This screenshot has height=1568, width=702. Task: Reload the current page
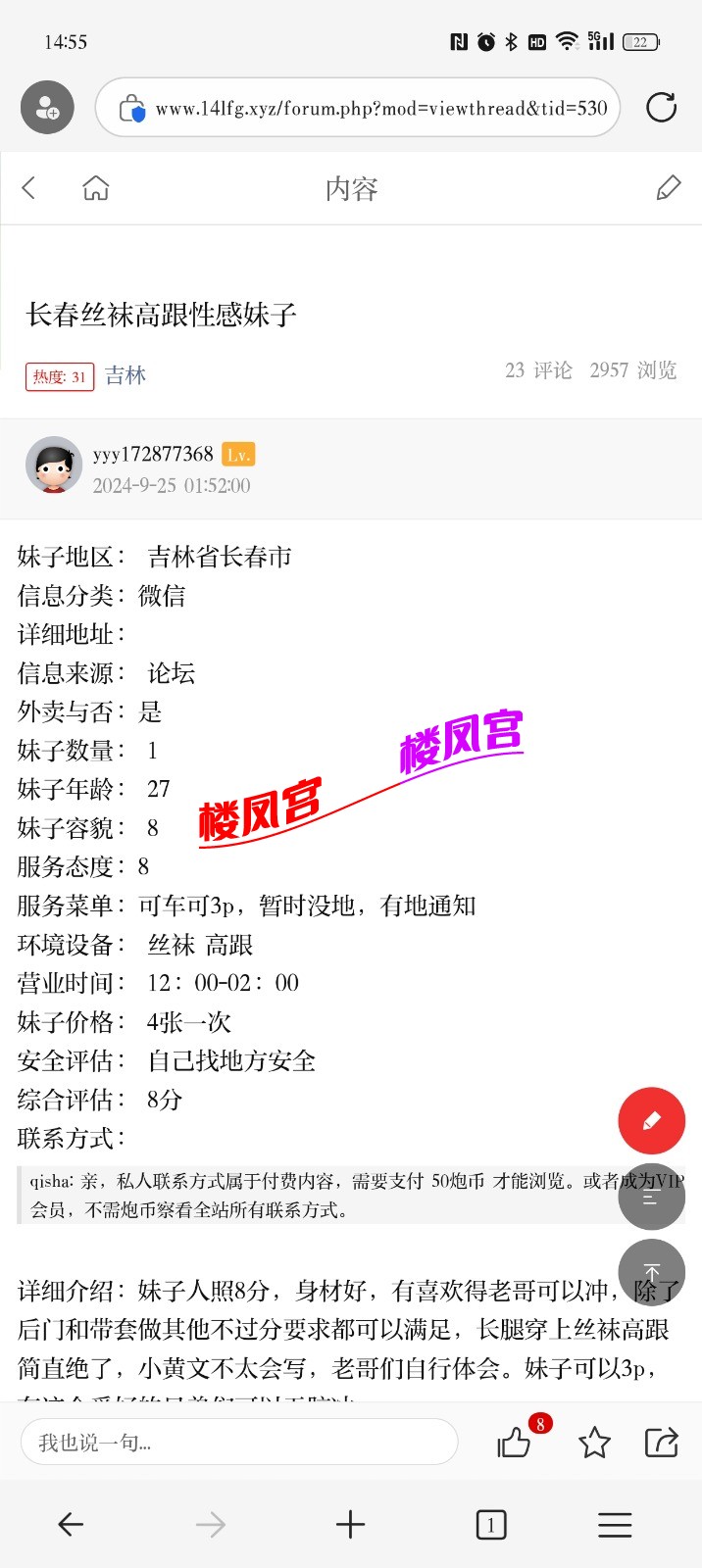tap(662, 108)
